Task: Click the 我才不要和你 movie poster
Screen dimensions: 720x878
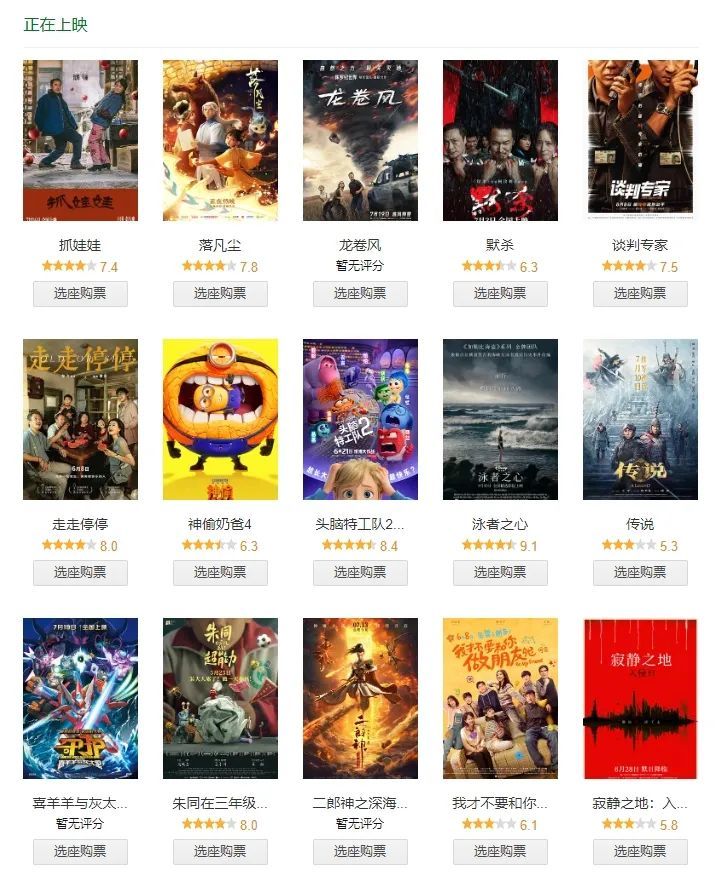Action: pos(501,700)
